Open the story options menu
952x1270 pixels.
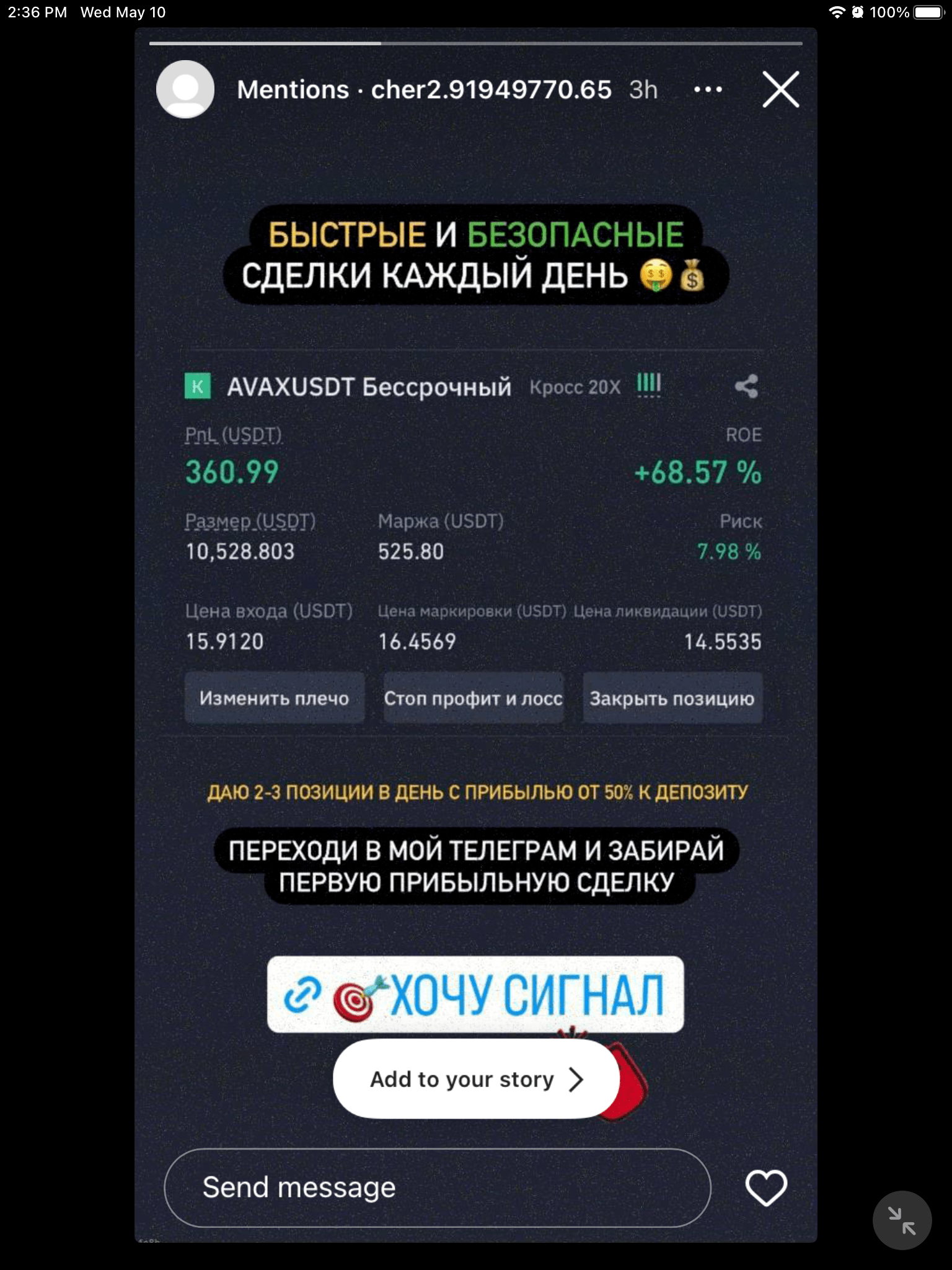pos(708,90)
